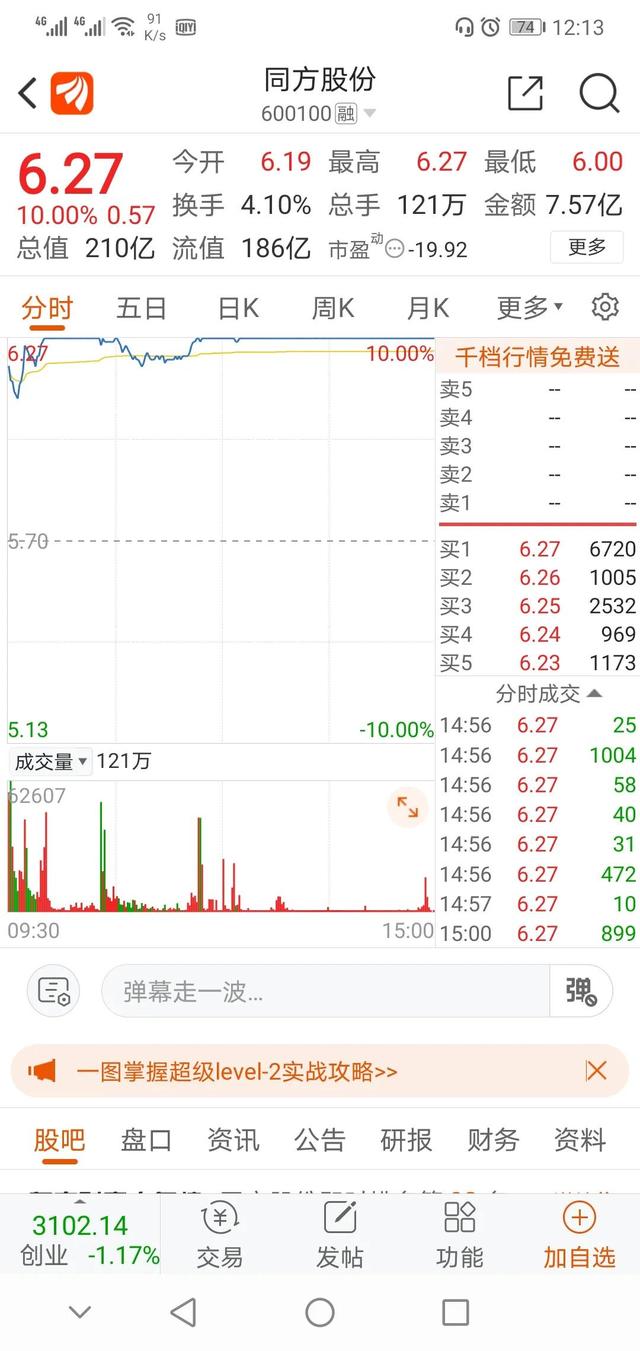Screen dimensions: 640x1351
Task: Open chart settings gear
Action: click(x=605, y=307)
